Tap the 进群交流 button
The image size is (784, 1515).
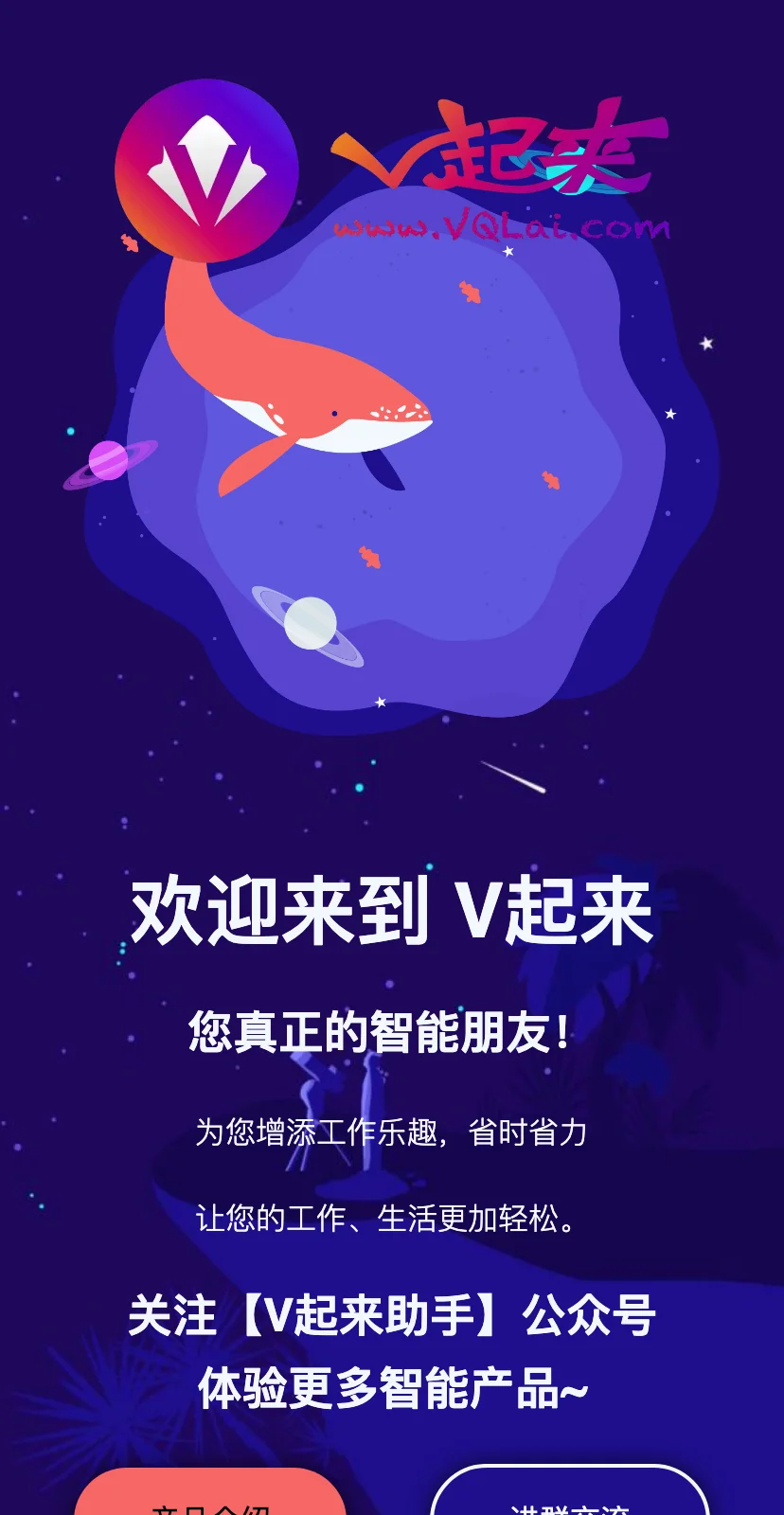coord(570,1498)
